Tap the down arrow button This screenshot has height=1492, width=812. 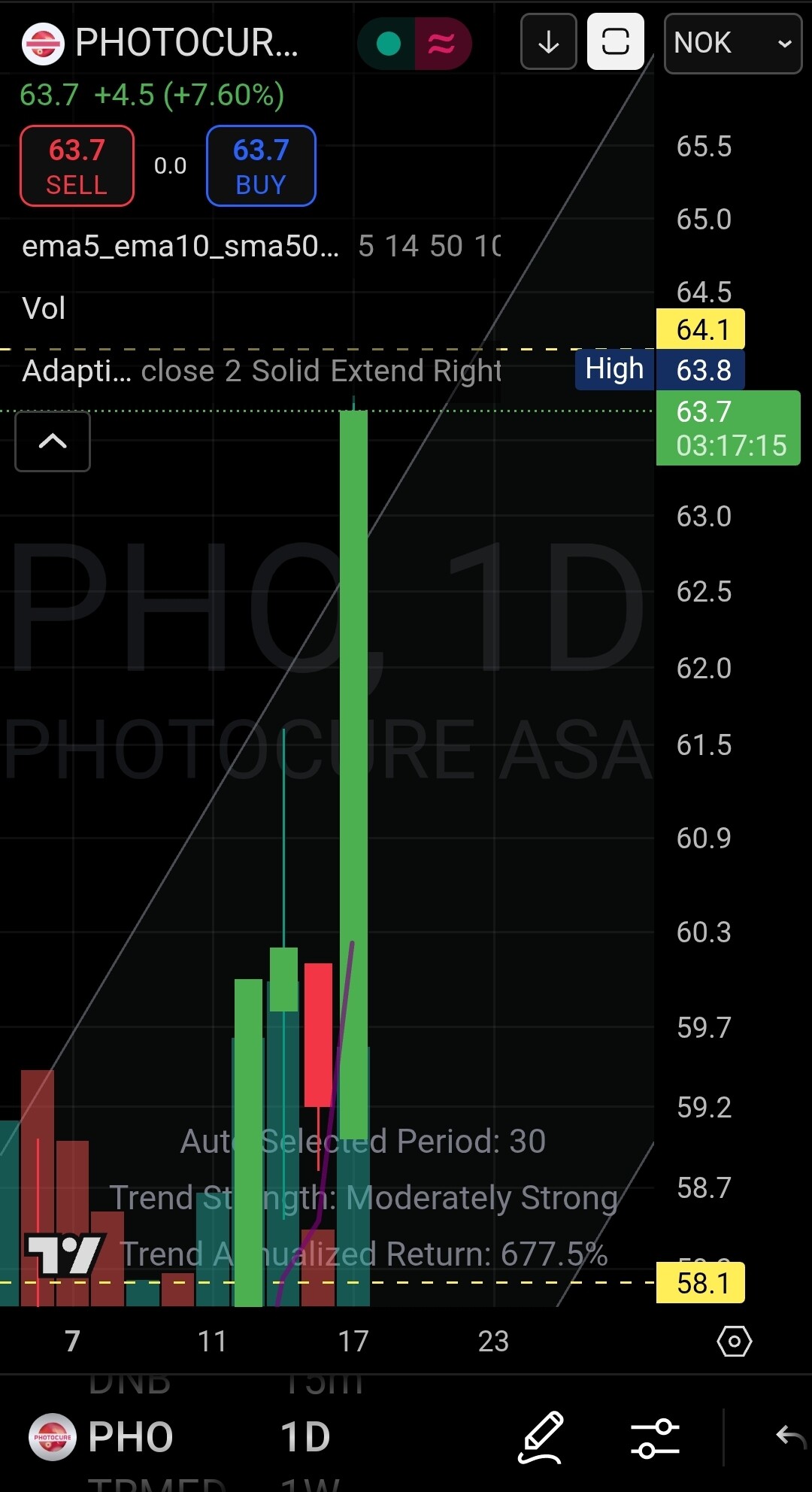pos(549,42)
